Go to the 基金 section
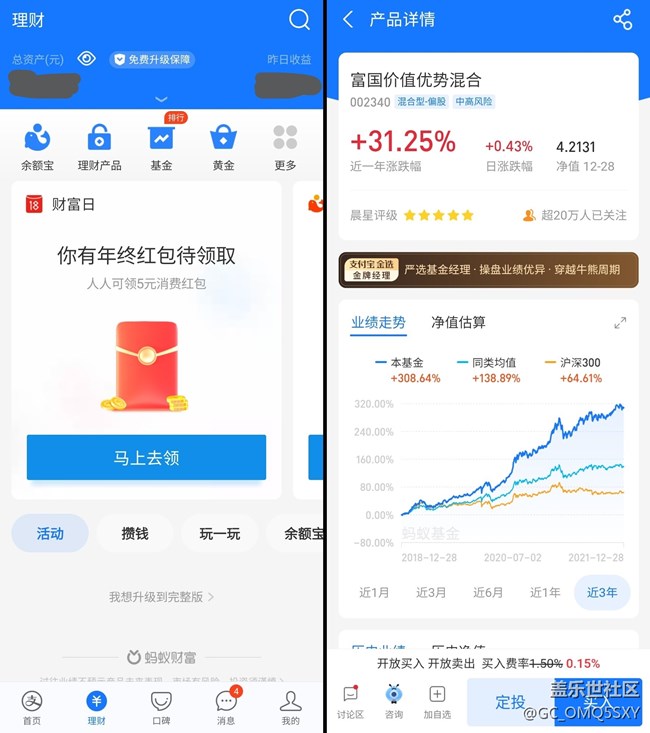 tap(160, 146)
